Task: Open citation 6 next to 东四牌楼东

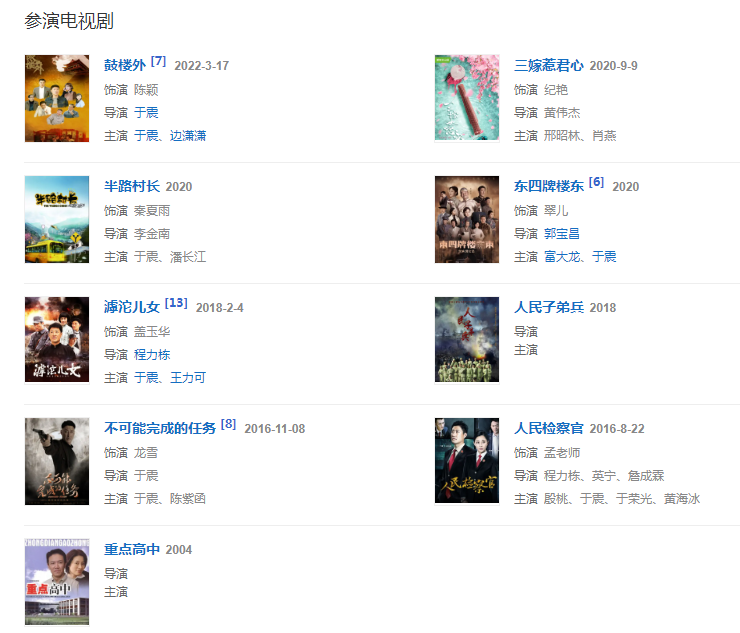Action: 596,183
